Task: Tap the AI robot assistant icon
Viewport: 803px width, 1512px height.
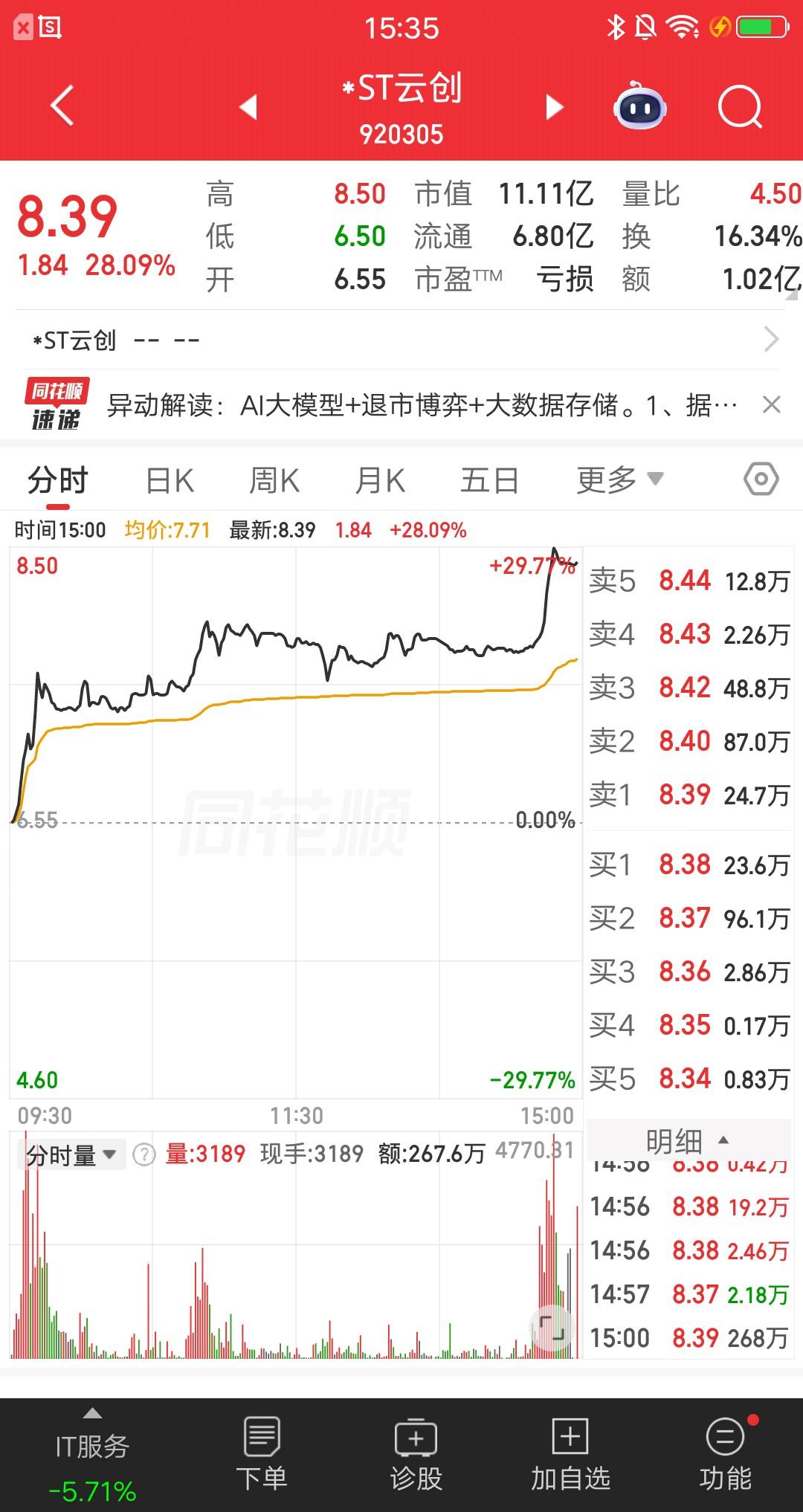Action: (641, 107)
